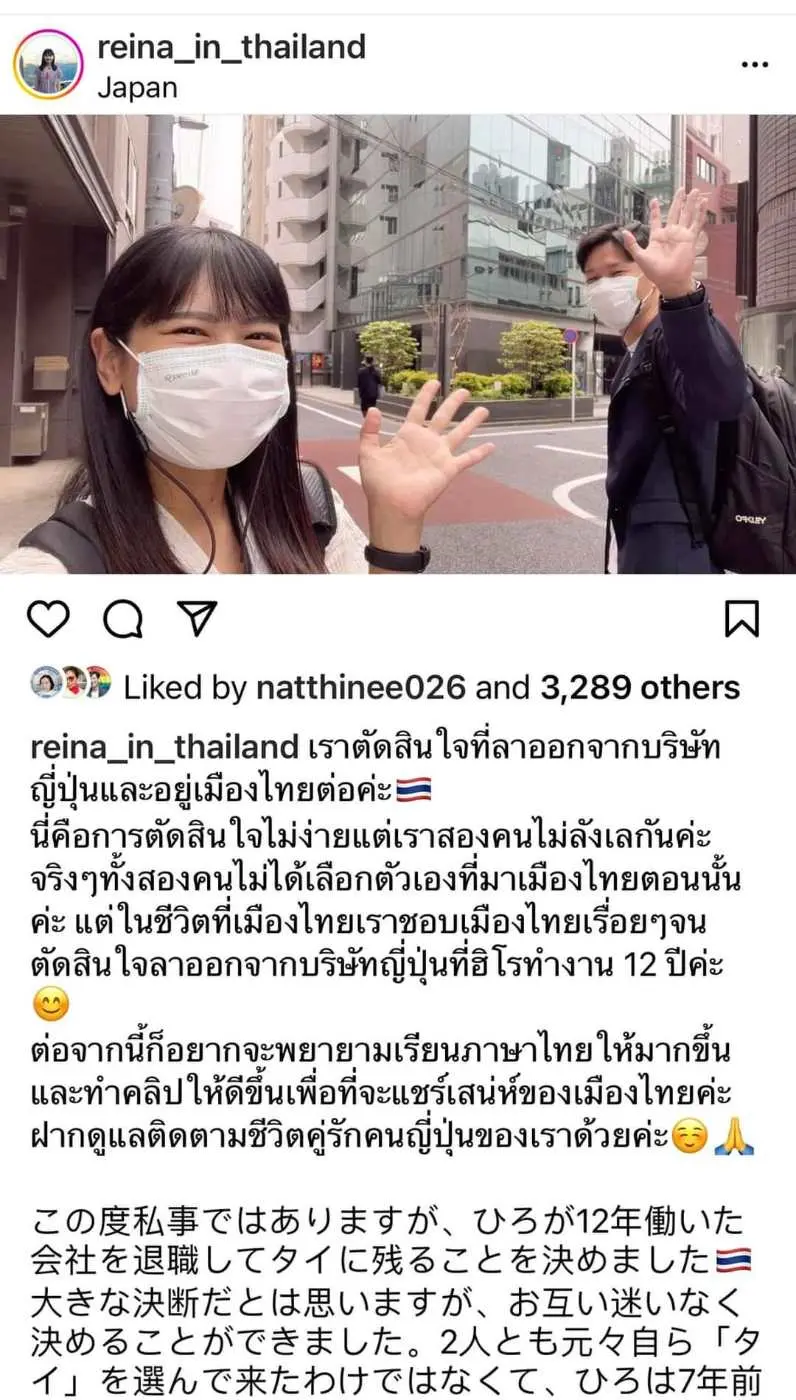Open the selfie photo in the post
Viewport: 796px width, 1400px height.
point(398,343)
